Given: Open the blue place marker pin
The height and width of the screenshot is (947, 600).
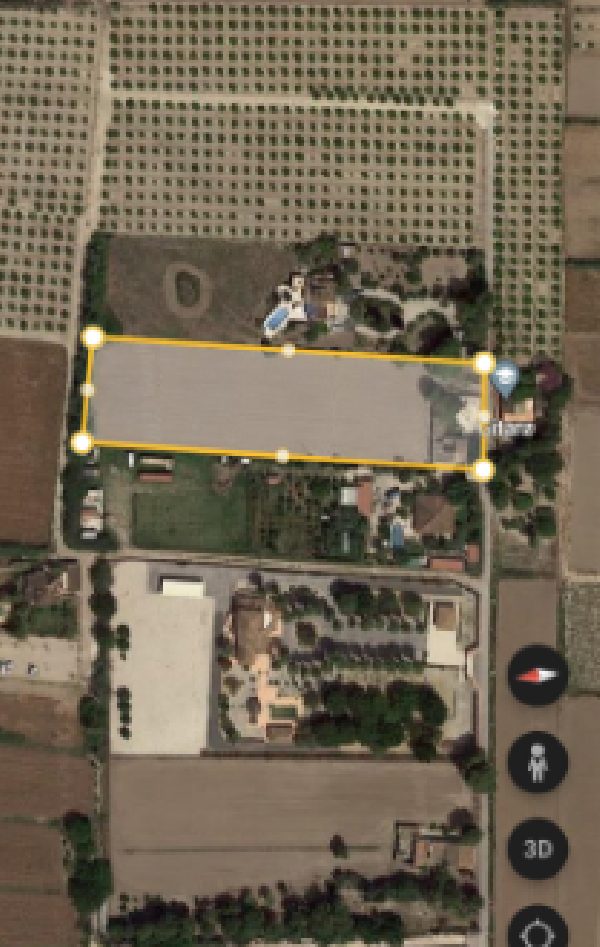Looking at the screenshot, I should (x=505, y=378).
